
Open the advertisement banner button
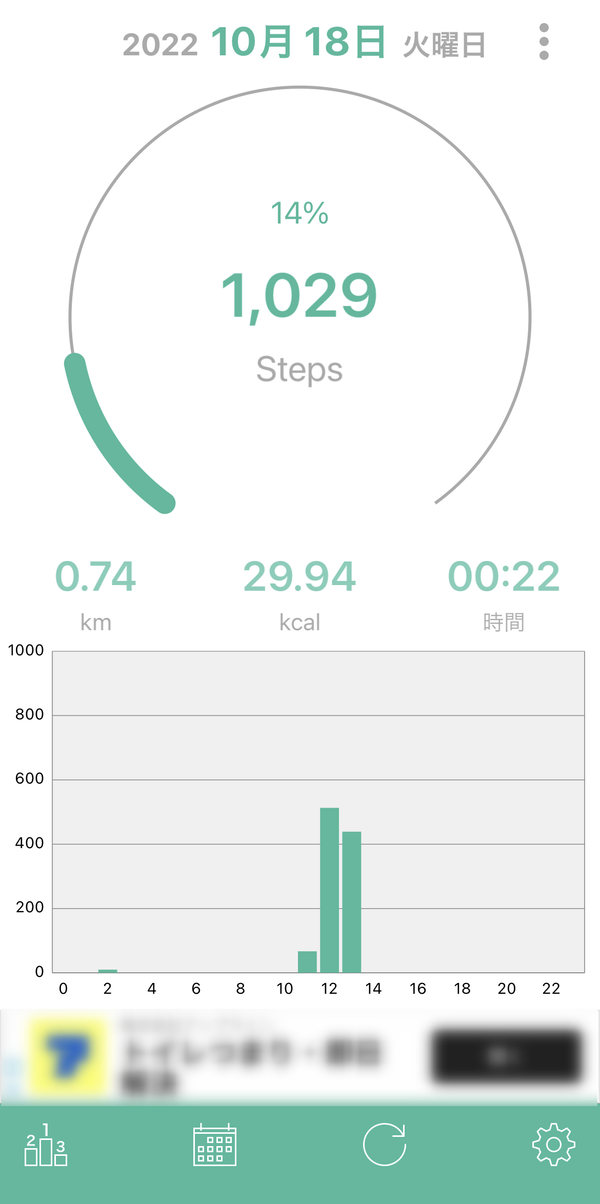(507, 1057)
